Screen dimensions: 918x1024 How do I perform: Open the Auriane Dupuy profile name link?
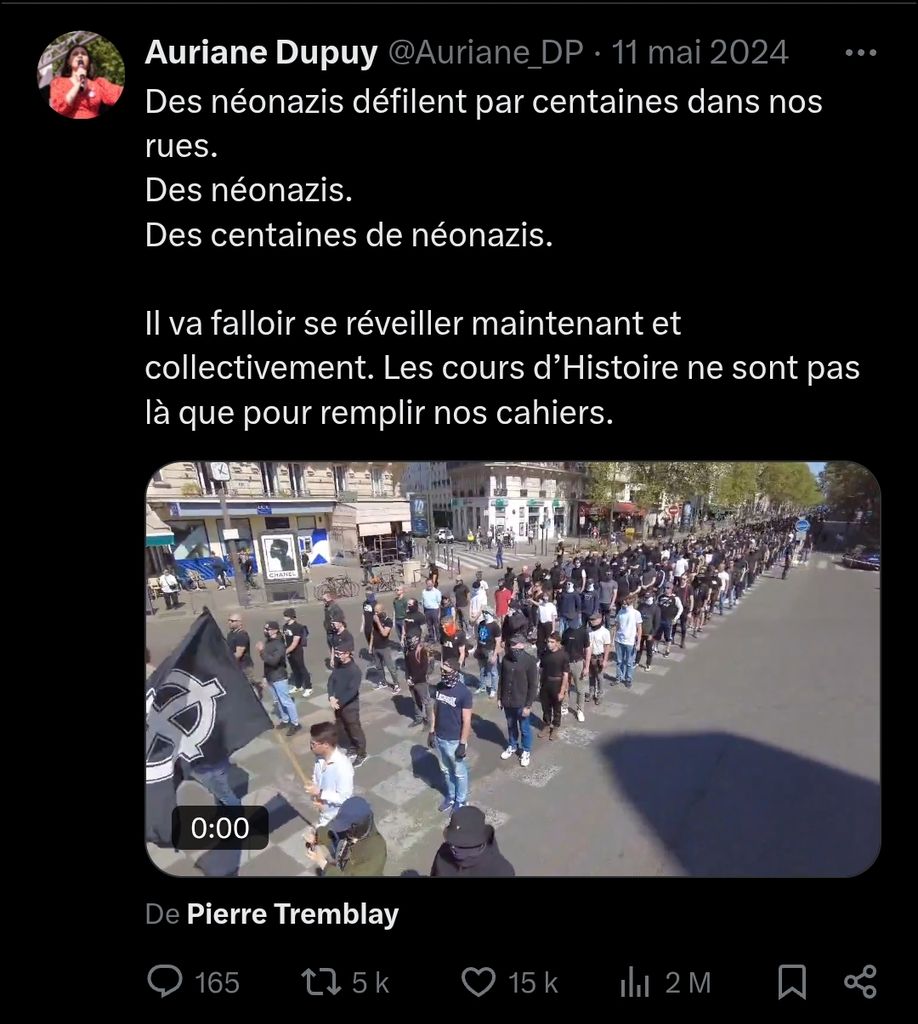[x=261, y=53]
